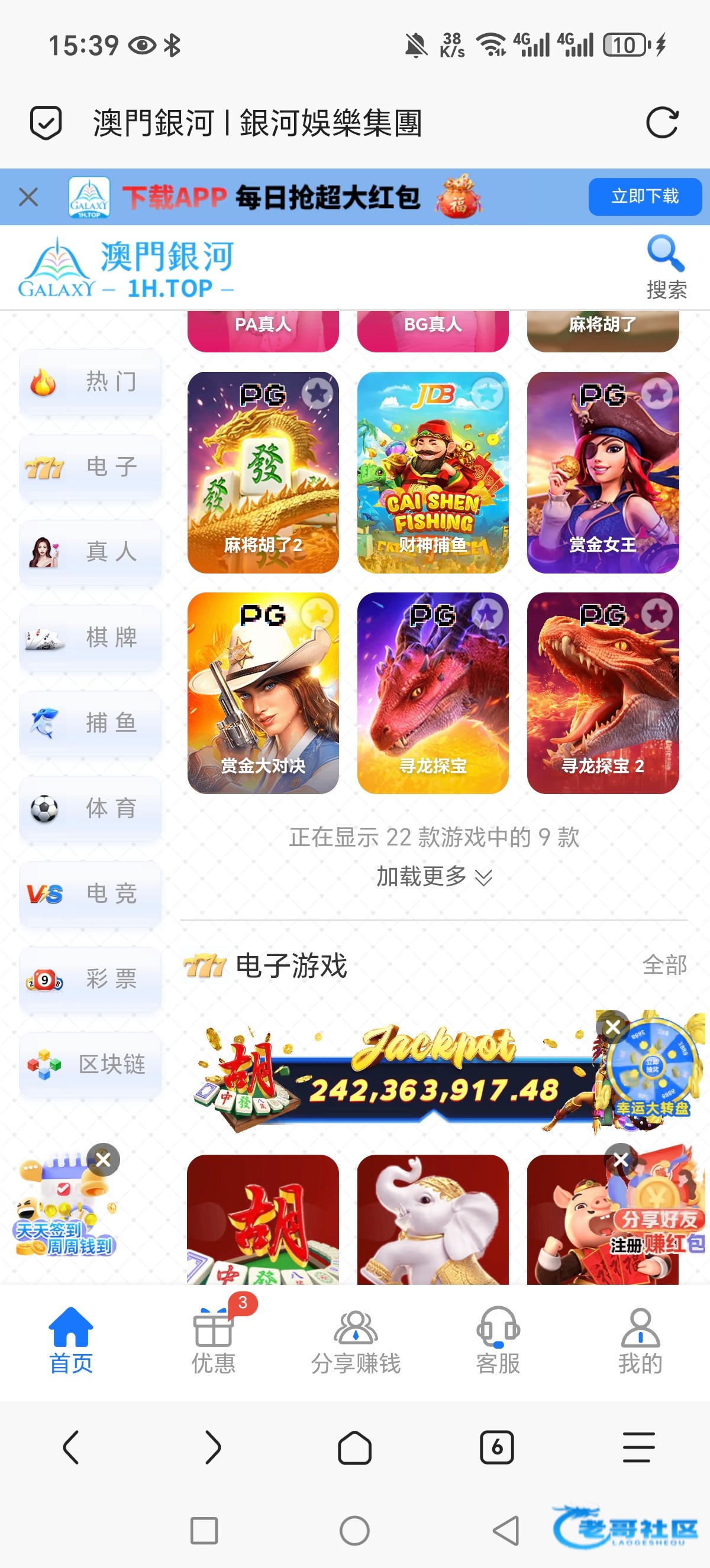Choose the 捕鱼 category
The width and height of the screenshot is (710, 1568).
tap(90, 723)
